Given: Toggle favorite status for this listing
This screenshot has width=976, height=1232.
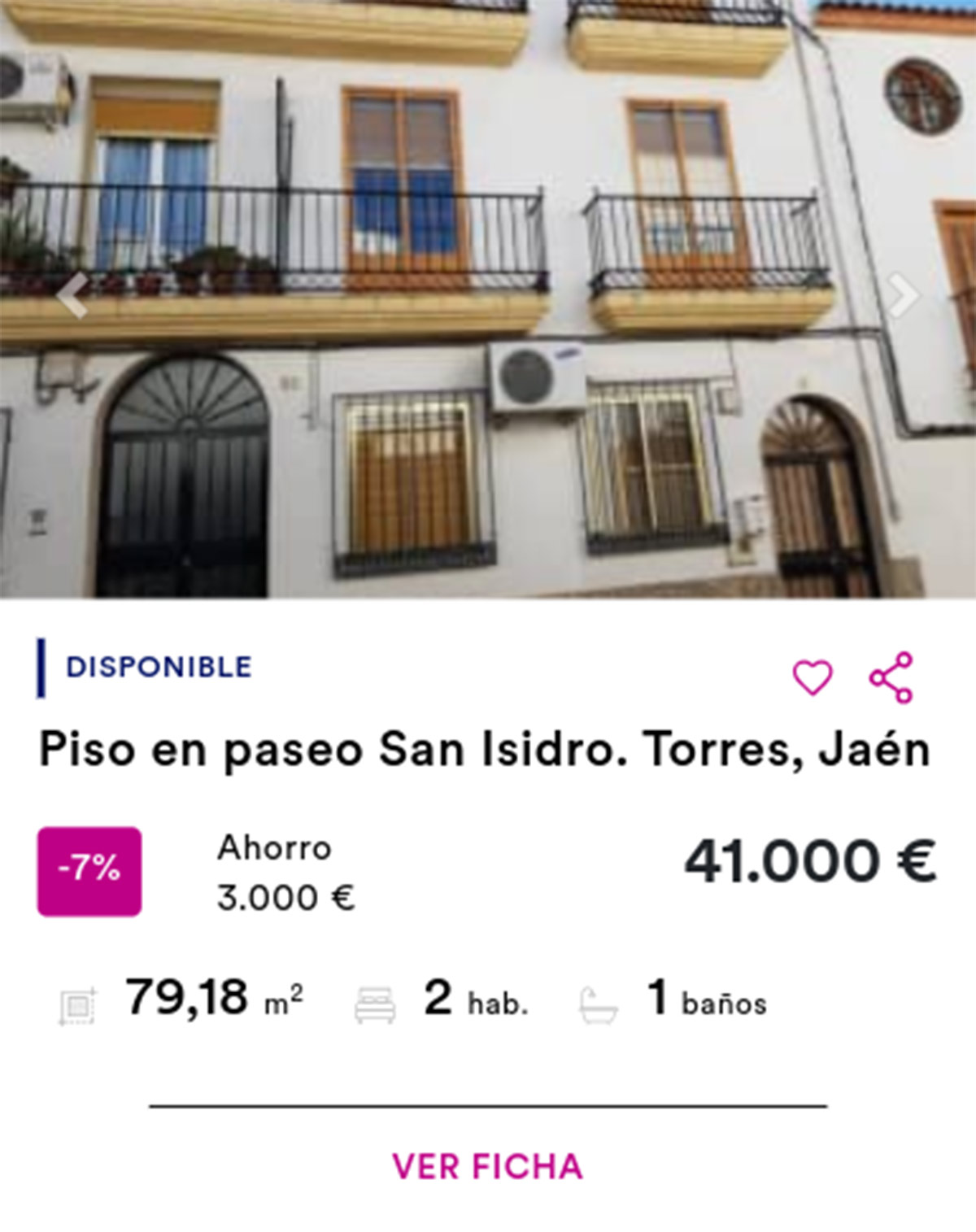Looking at the screenshot, I should pyautogui.click(x=815, y=677).
